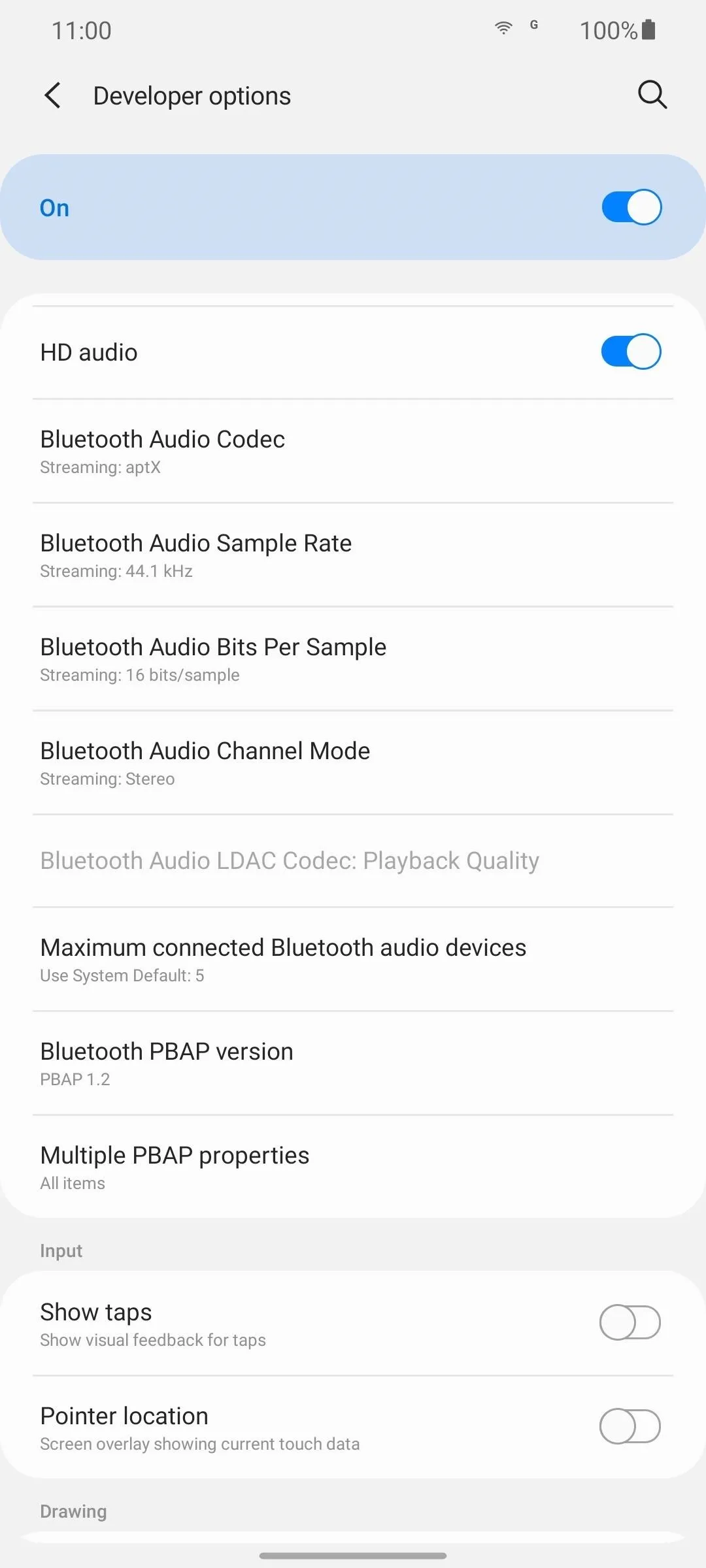Open Bluetooth PBAP version setting
The width and height of the screenshot is (706, 1568).
[353, 1064]
